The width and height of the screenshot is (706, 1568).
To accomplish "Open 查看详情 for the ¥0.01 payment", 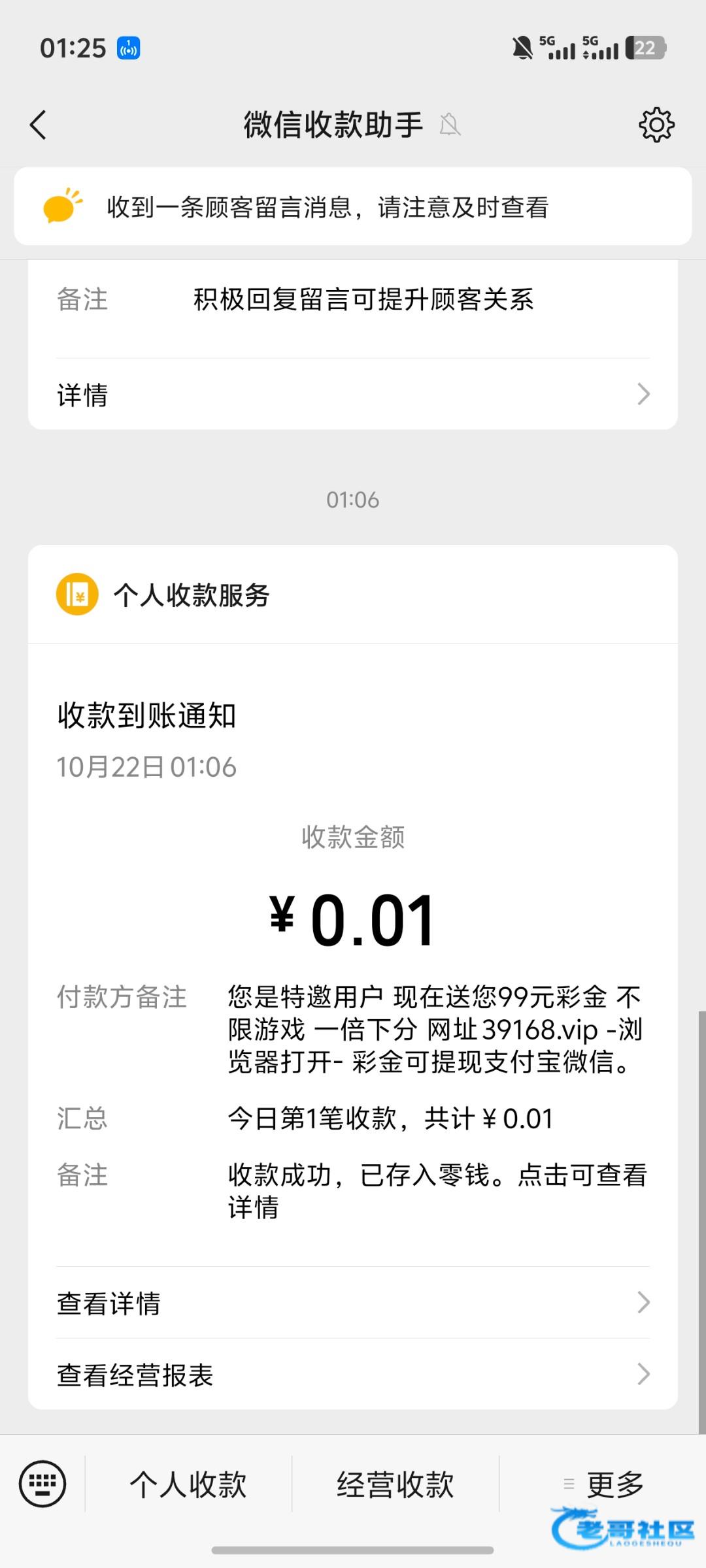I will point(353,1303).
